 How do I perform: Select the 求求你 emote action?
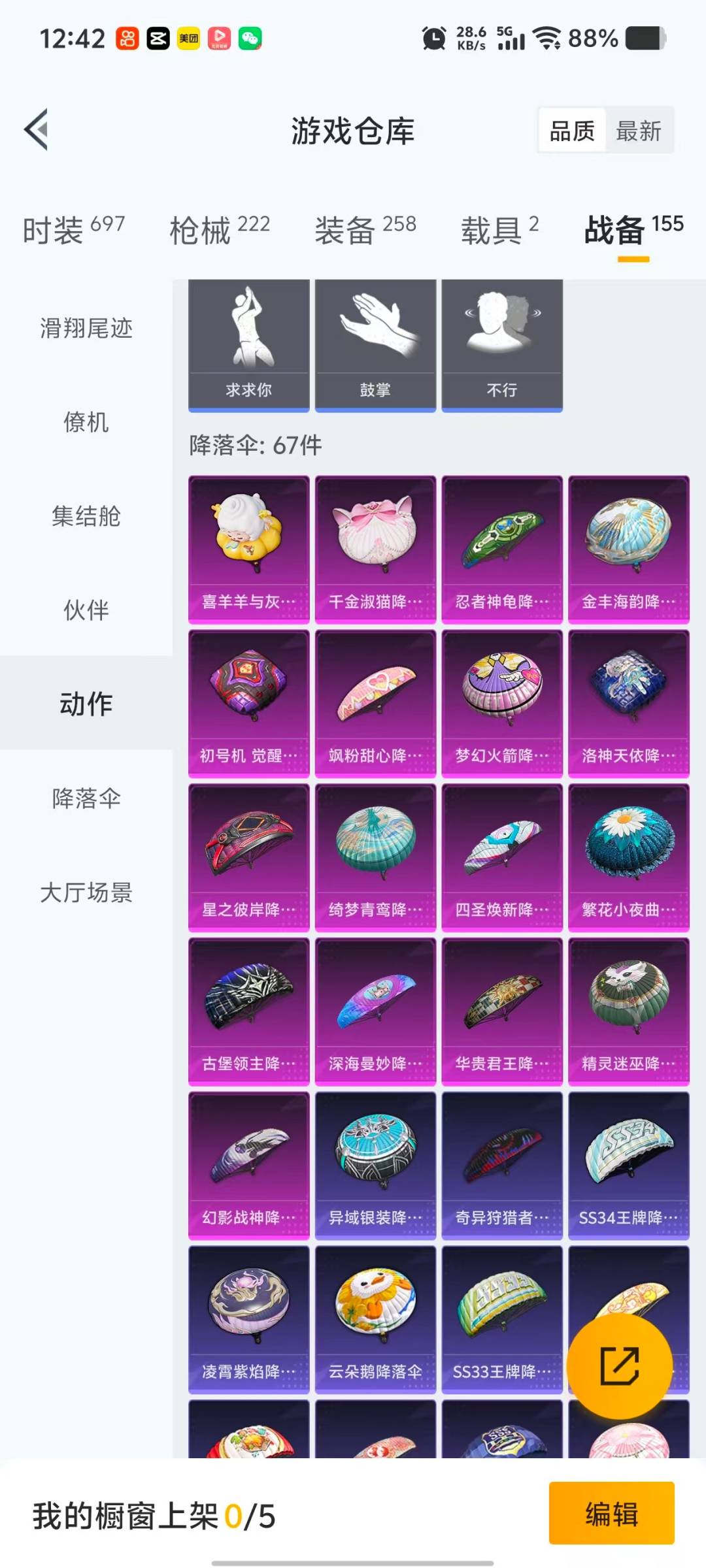(x=248, y=340)
